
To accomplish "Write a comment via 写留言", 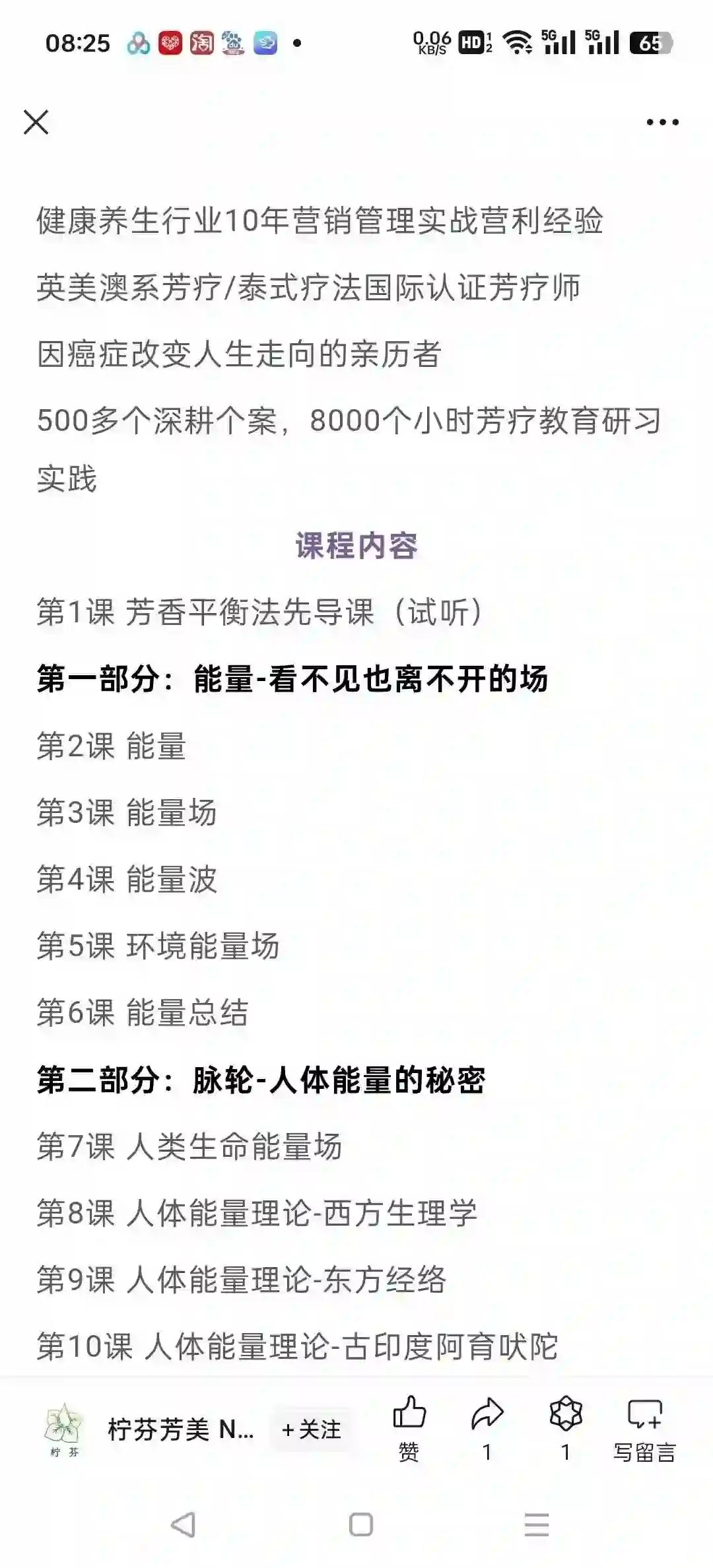I will [x=645, y=1429].
